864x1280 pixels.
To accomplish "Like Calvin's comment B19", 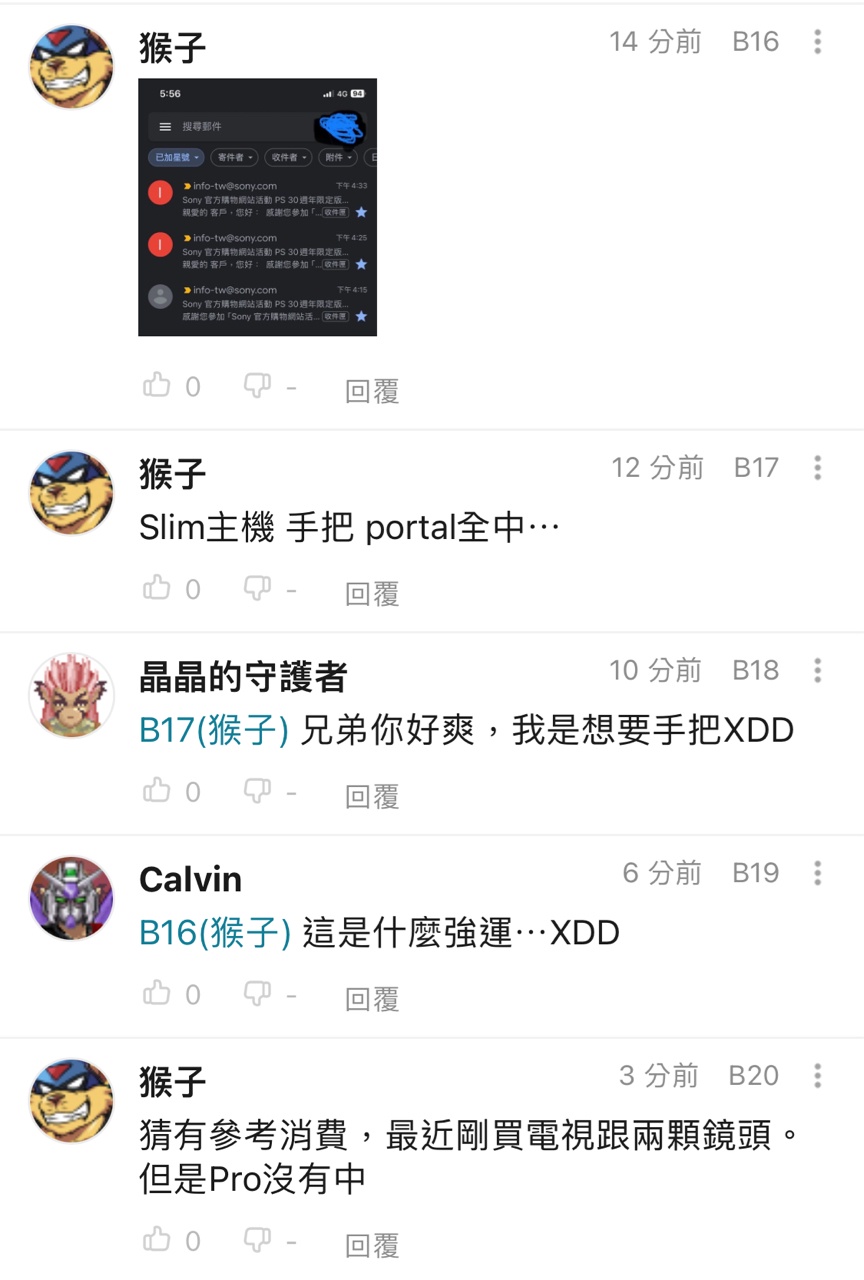I will pos(157,993).
